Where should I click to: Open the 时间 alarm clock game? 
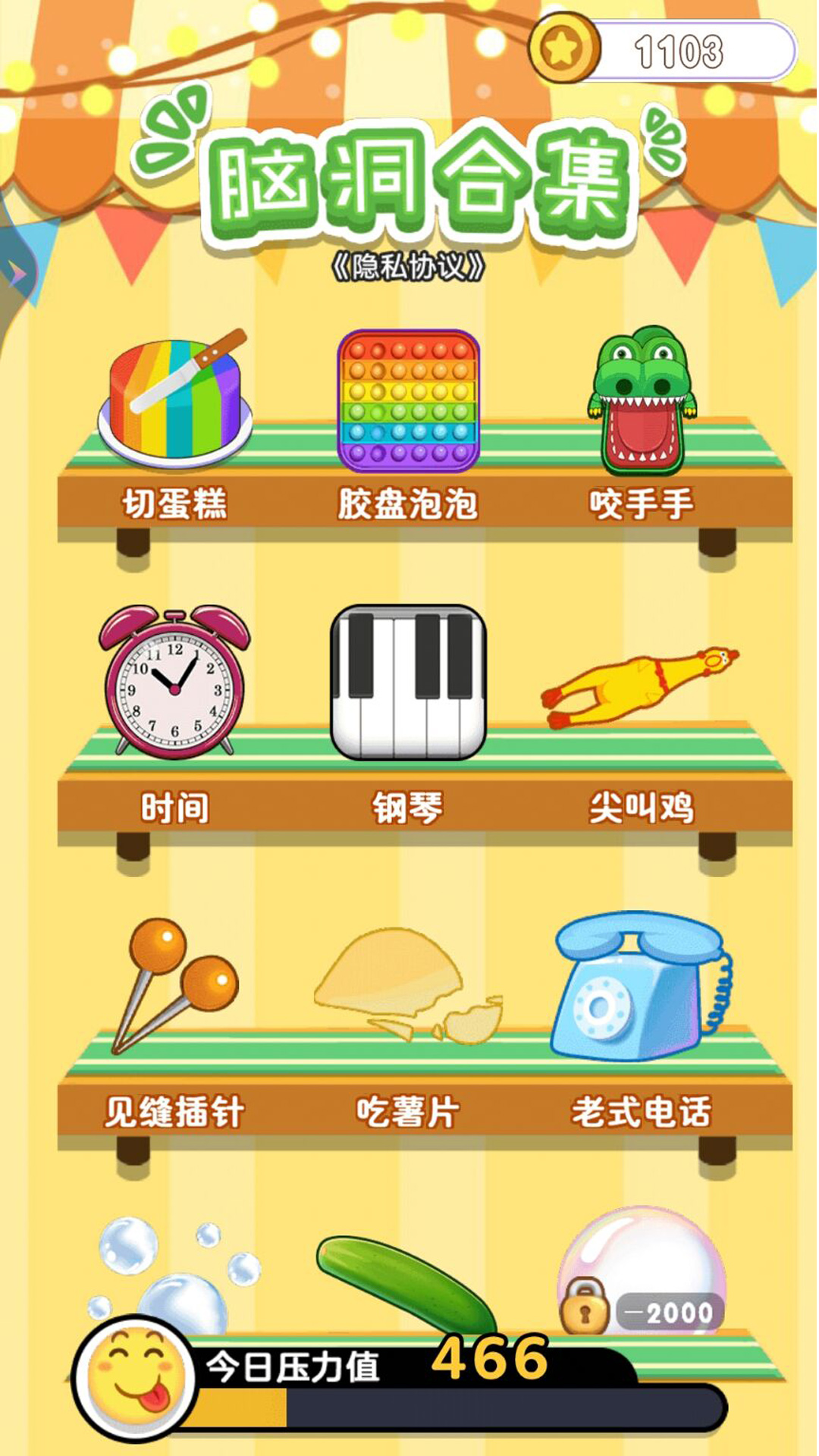[x=174, y=681]
